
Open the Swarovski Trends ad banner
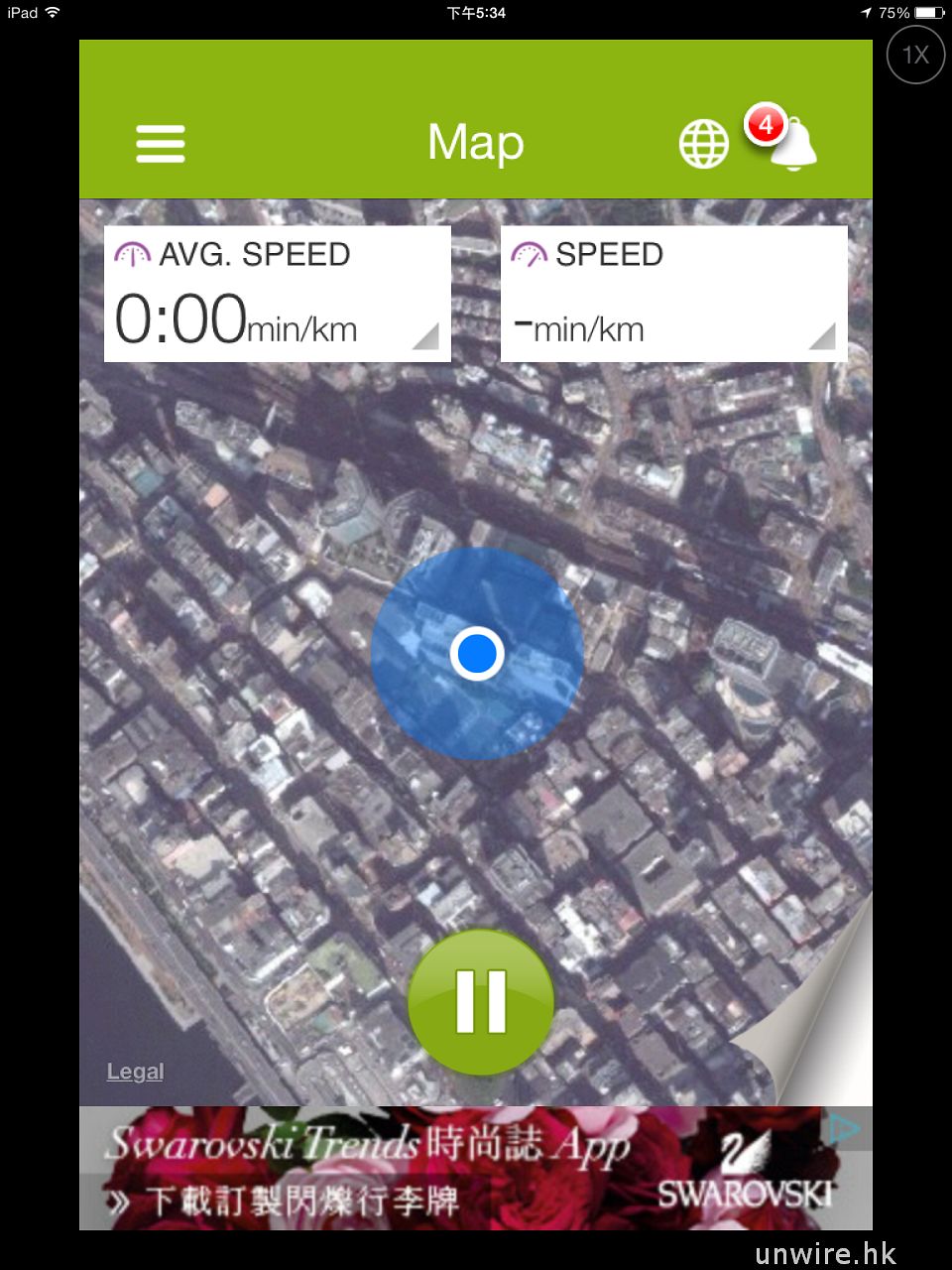446,1169
